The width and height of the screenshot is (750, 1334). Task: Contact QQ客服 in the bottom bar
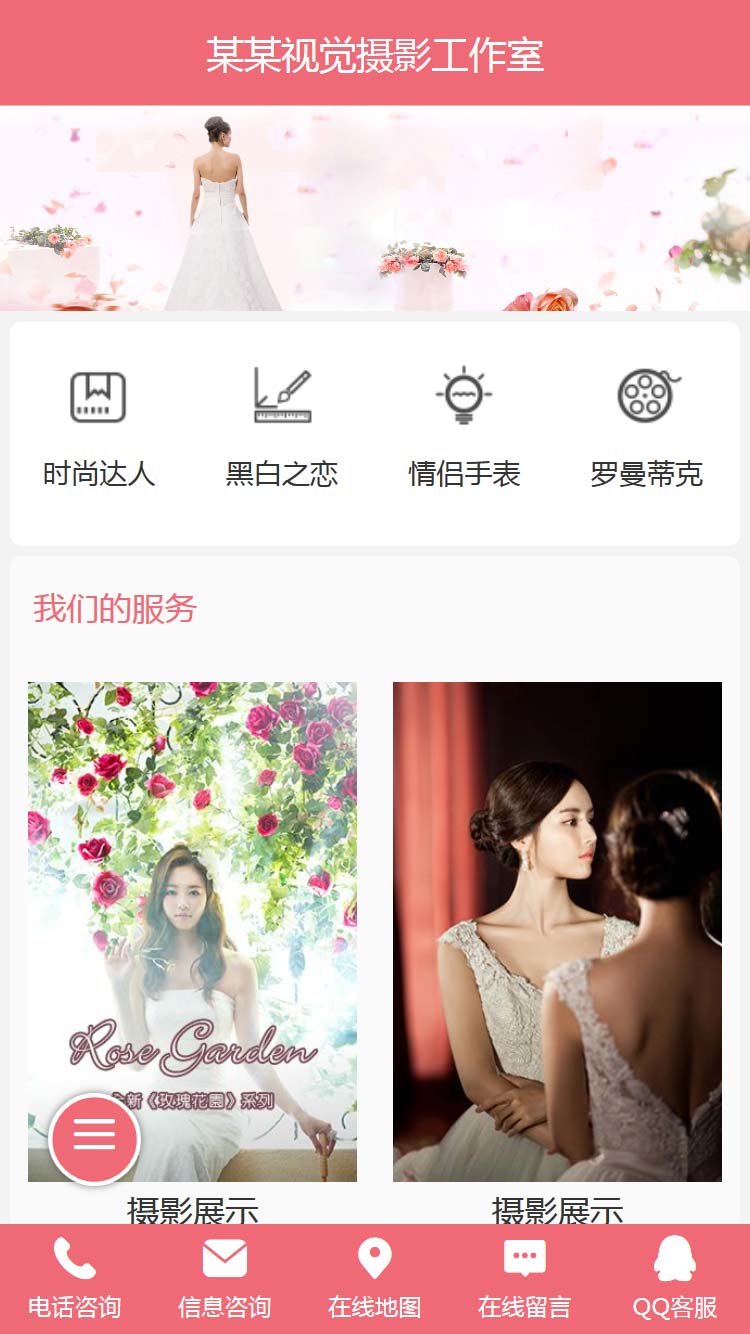[675, 1279]
